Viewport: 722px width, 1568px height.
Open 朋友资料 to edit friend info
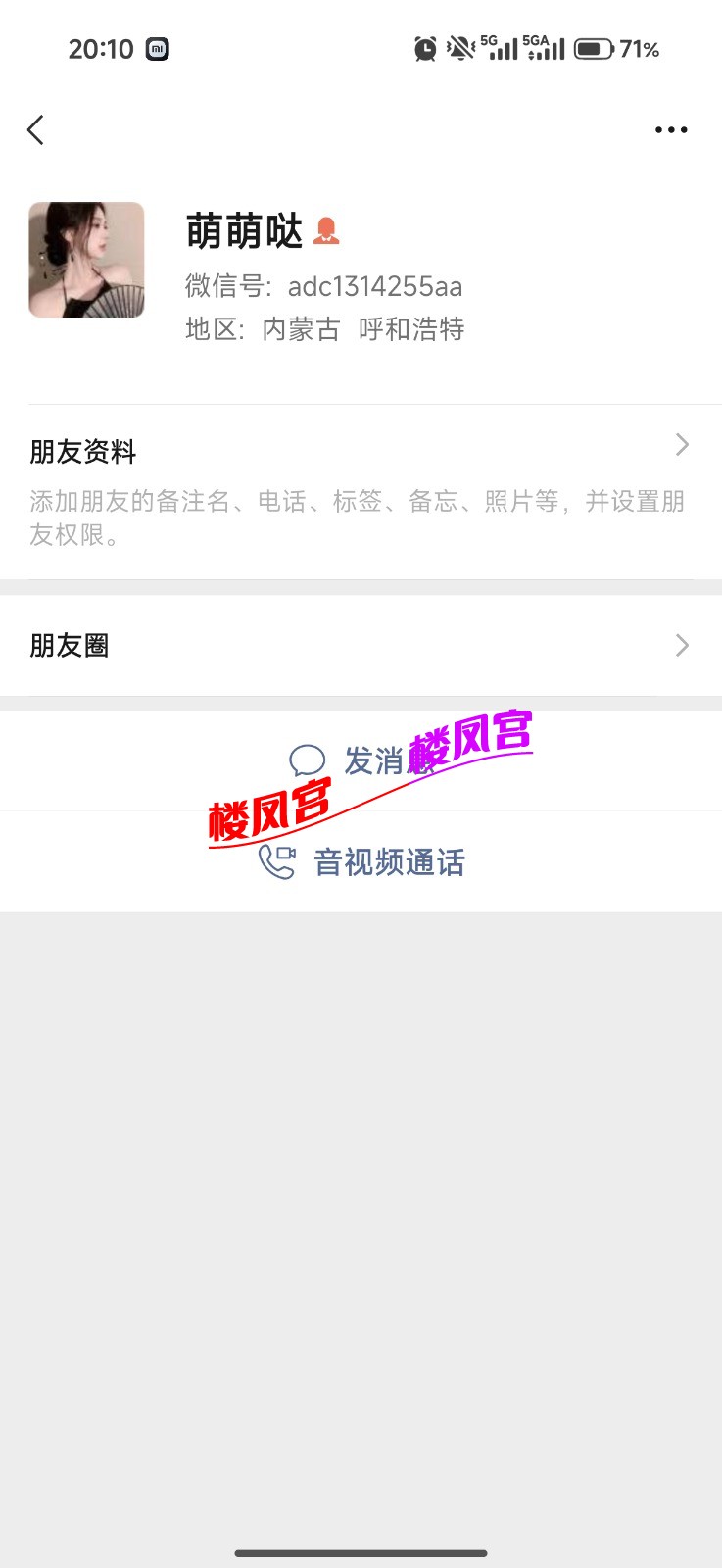[81, 452]
